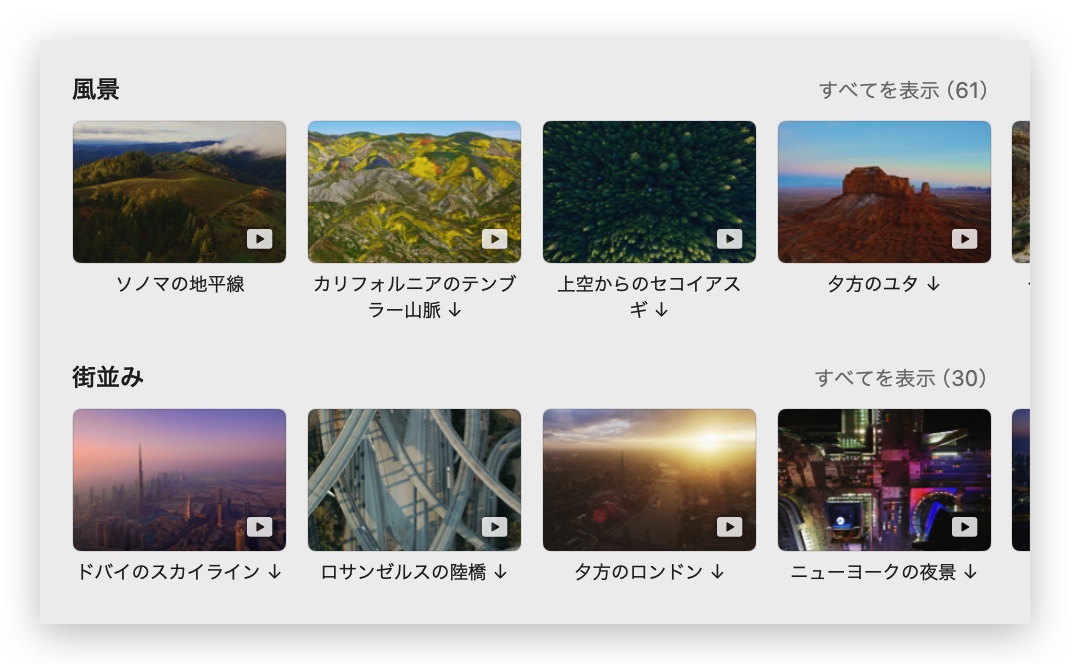「上空からのセコイアスギ」を選択
The width and height of the screenshot is (1070, 664).
point(649,192)
